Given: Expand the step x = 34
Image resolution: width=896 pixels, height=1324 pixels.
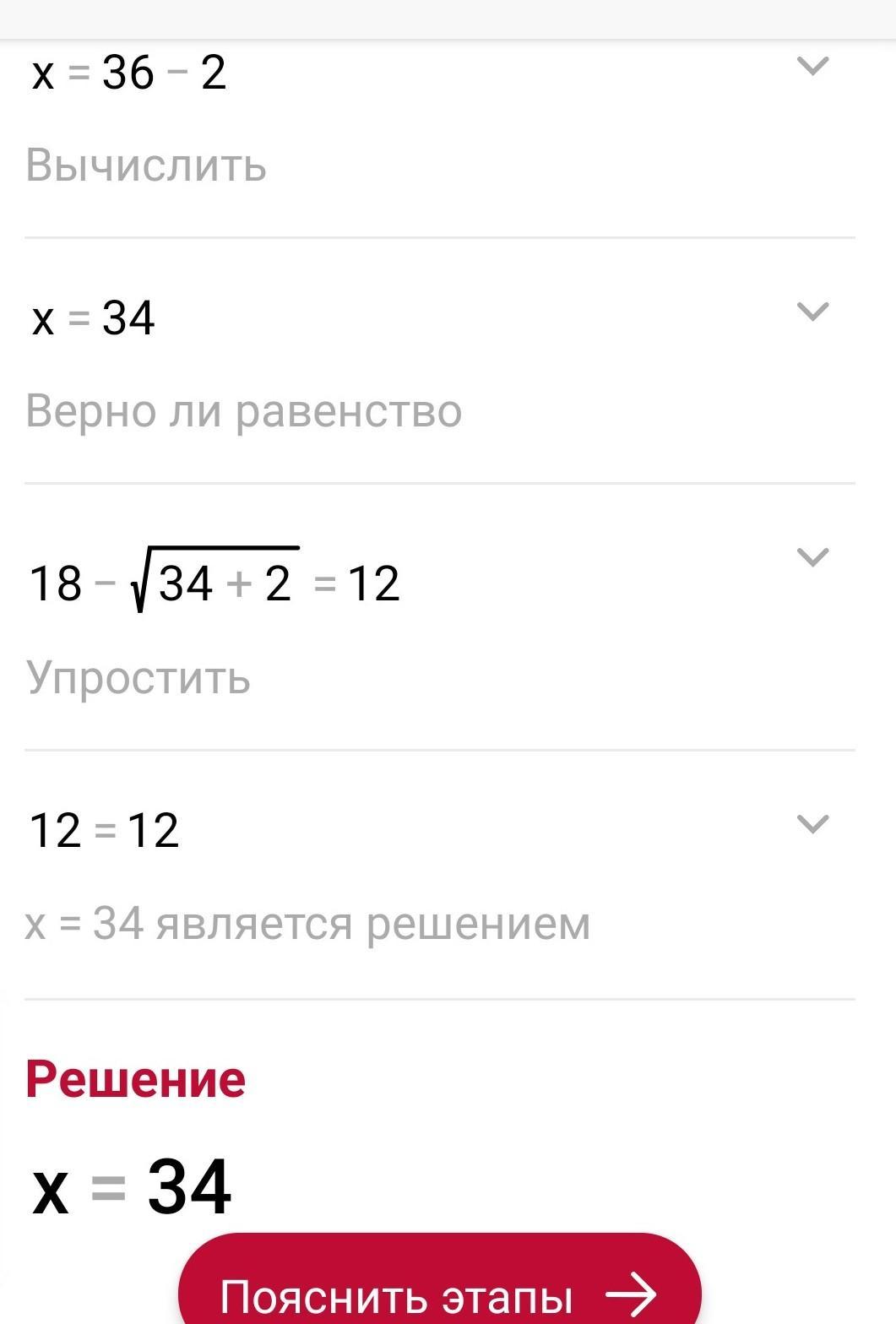Looking at the screenshot, I should tap(812, 312).
